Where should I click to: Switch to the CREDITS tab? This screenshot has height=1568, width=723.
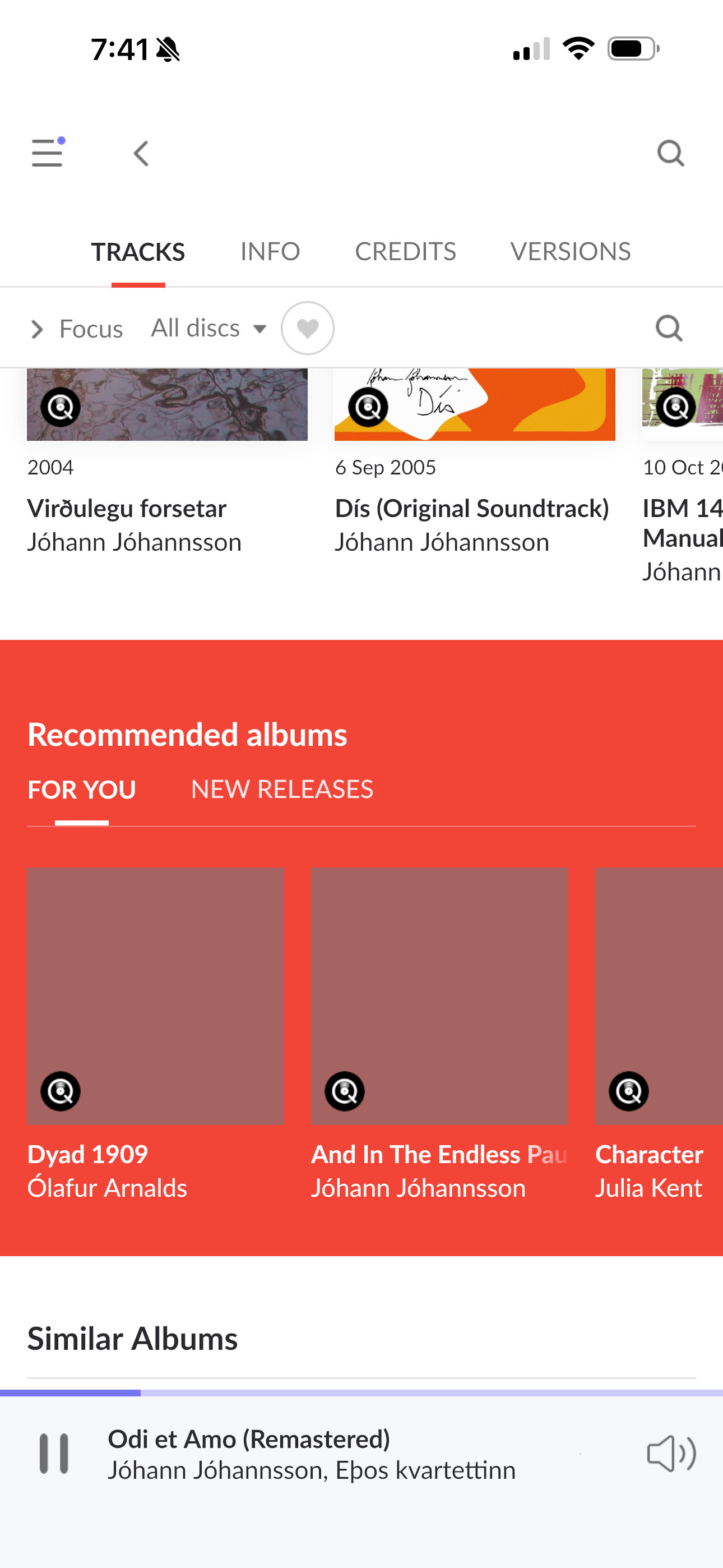click(405, 251)
